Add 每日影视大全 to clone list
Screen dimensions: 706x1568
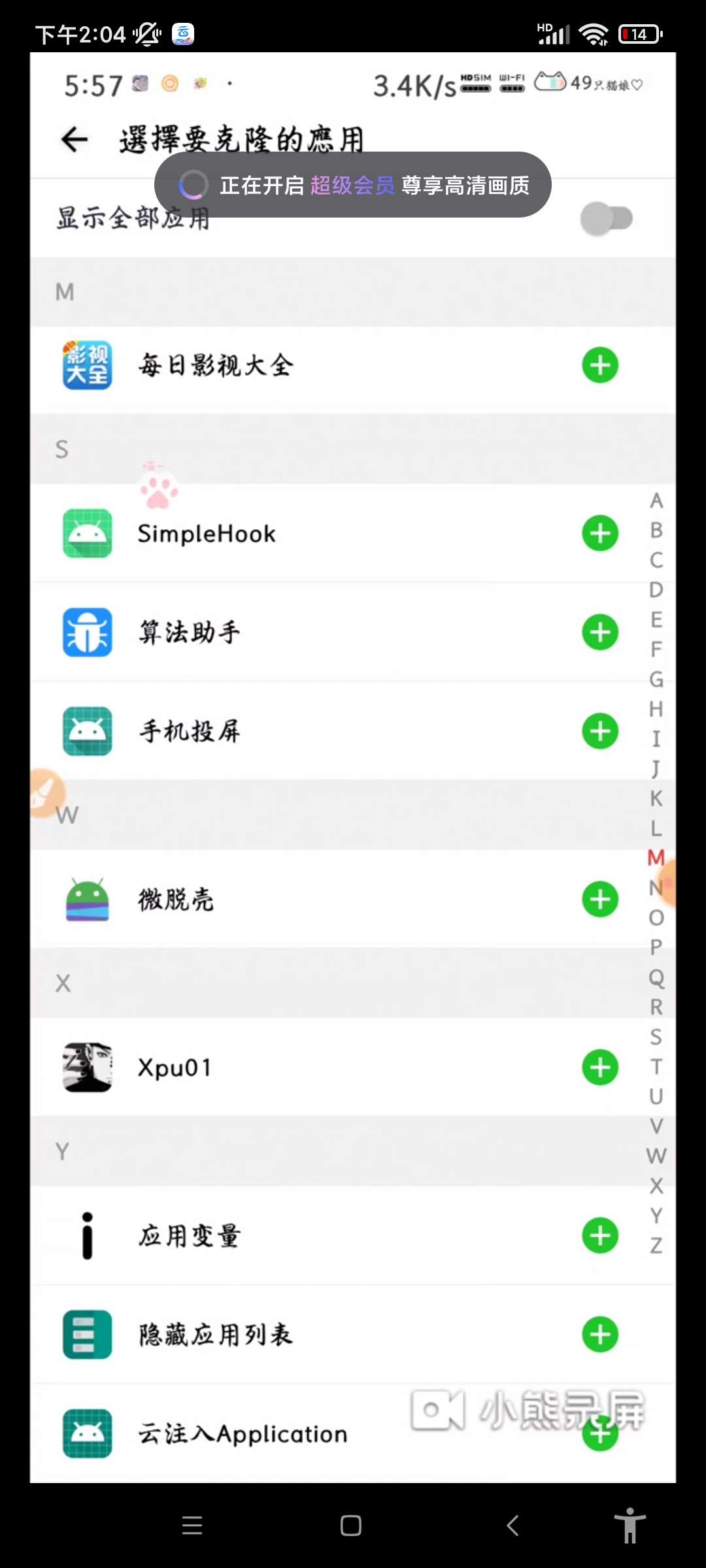coord(600,365)
